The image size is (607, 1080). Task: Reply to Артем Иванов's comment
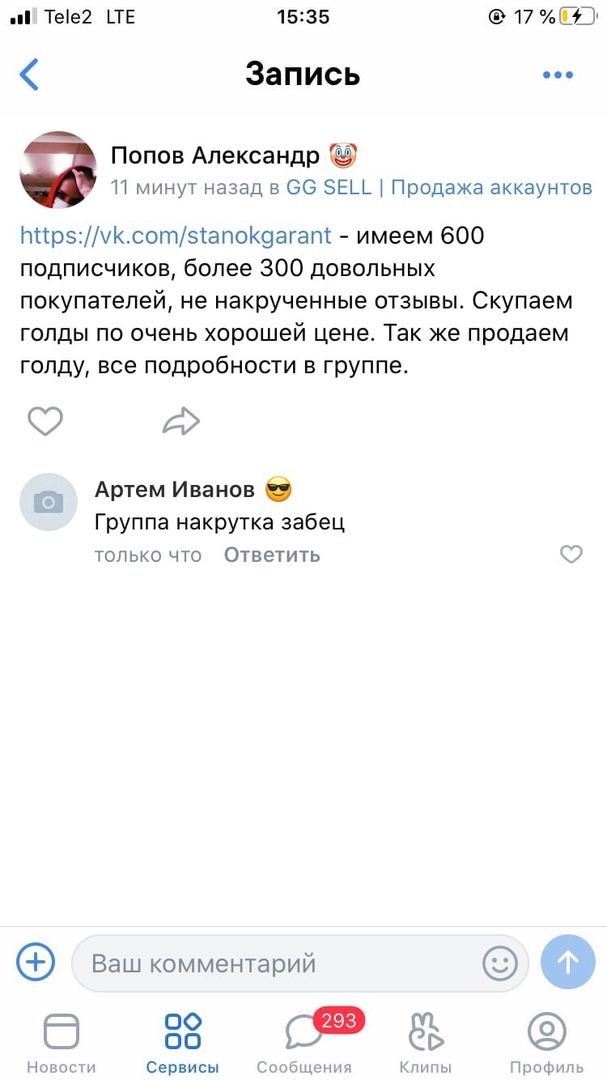pyautogui.click(x=271, y=555)
